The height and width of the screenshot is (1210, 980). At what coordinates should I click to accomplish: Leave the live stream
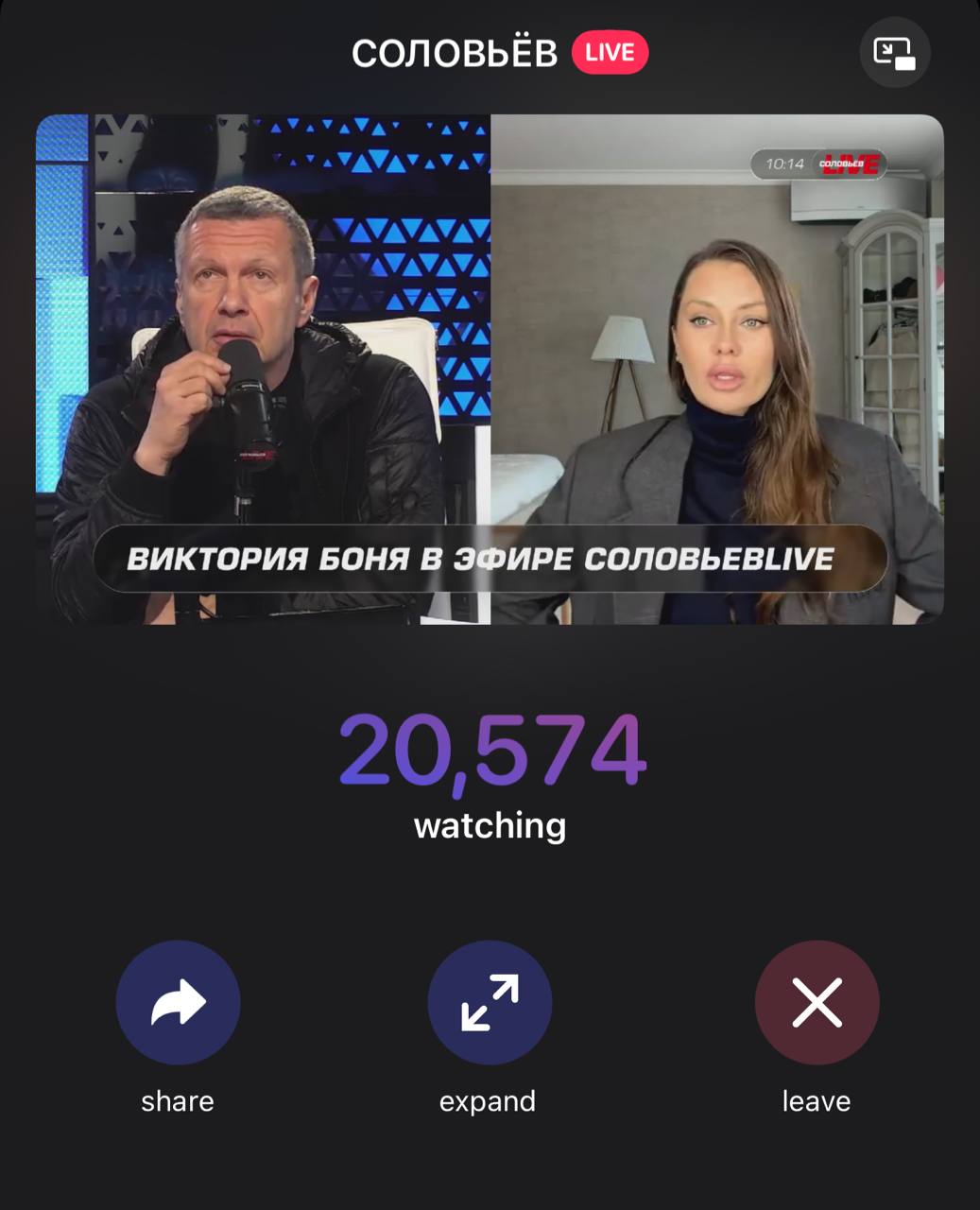tap(817, 1002)
